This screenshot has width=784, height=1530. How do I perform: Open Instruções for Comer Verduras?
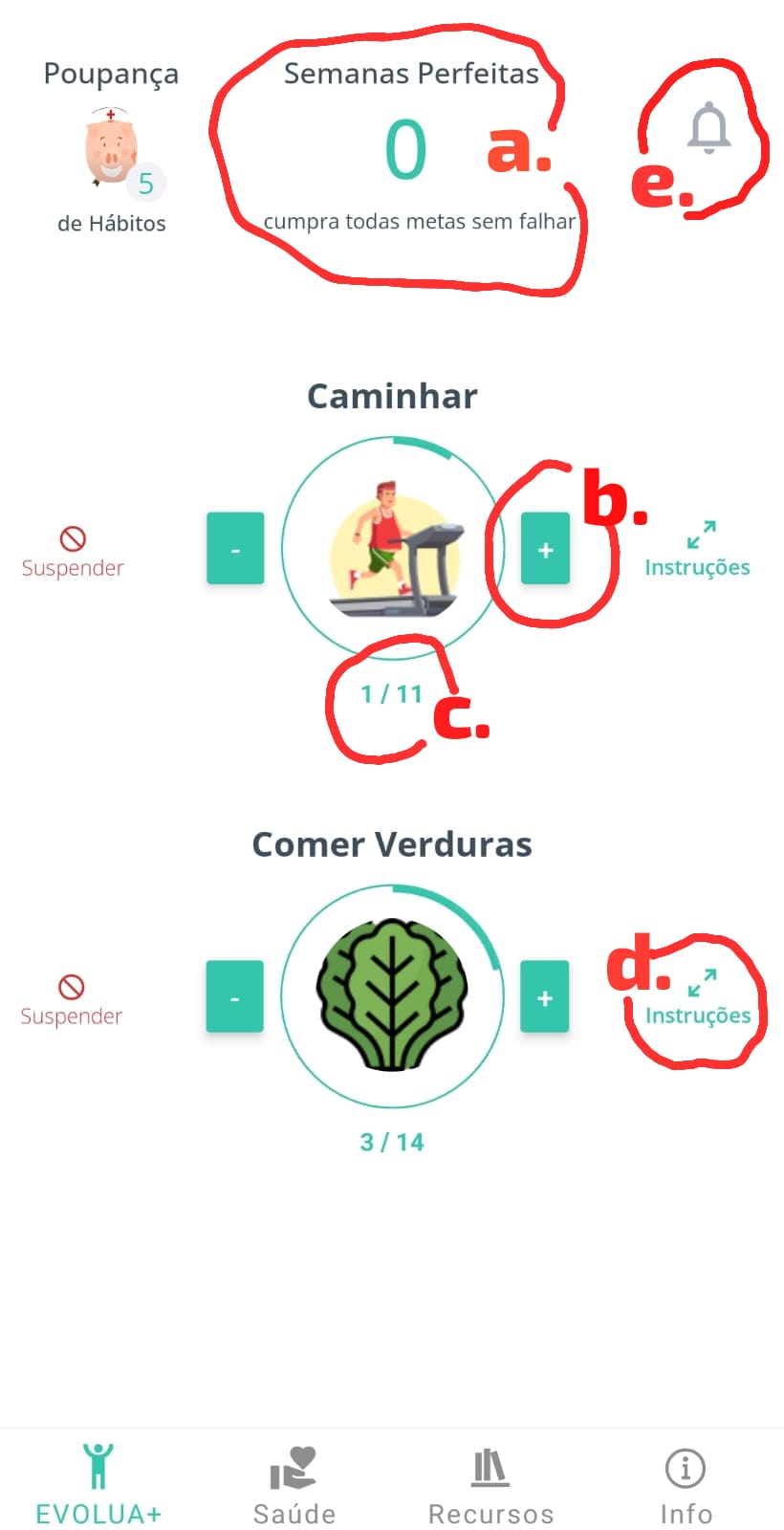tap(699, 998)
